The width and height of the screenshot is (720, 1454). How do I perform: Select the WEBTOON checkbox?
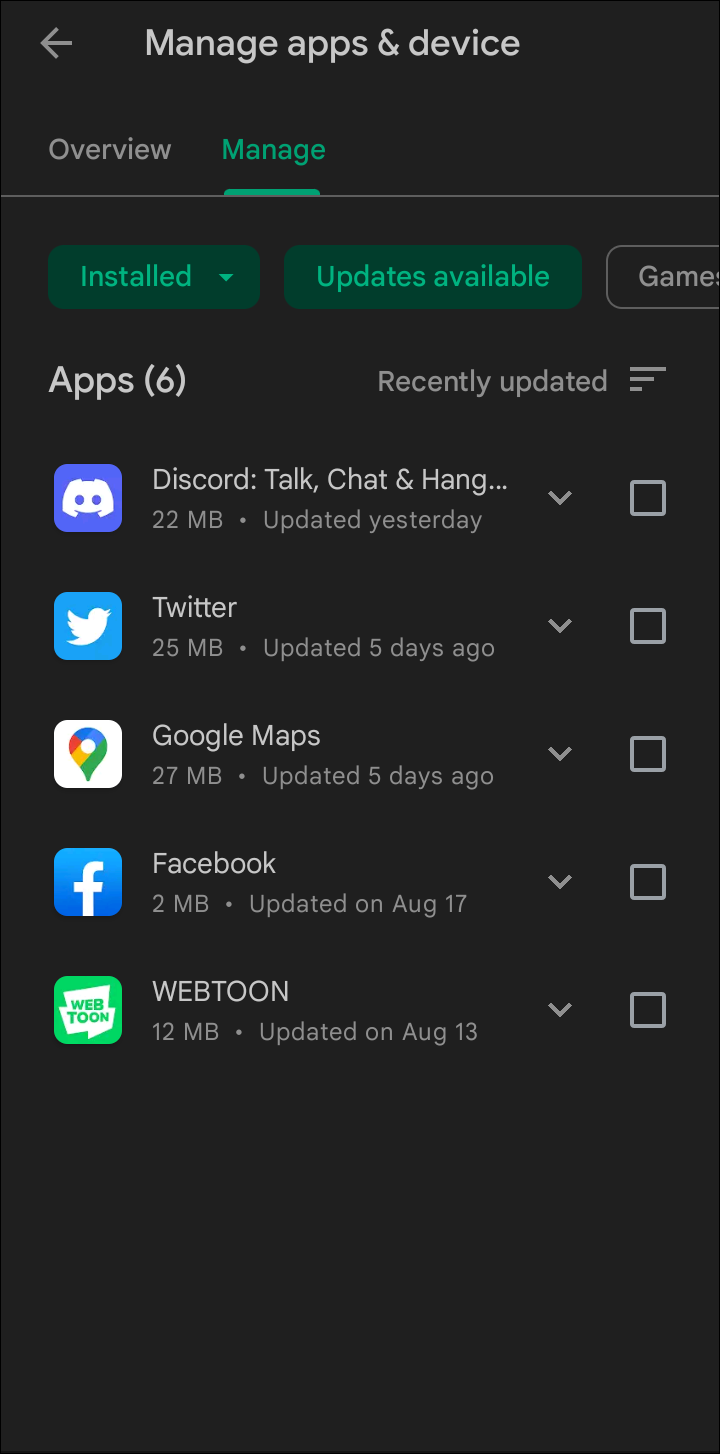[x=647, y=1010]
